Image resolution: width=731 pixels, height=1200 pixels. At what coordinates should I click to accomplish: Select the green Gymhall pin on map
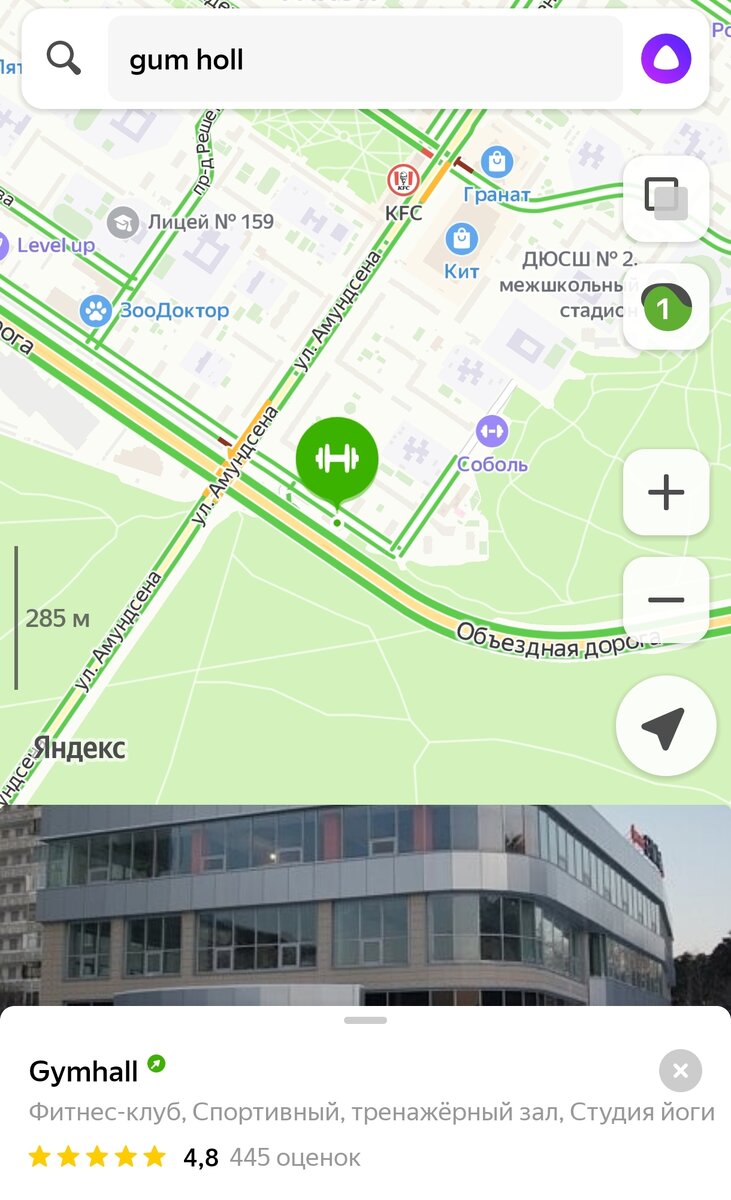click(337, 460)
